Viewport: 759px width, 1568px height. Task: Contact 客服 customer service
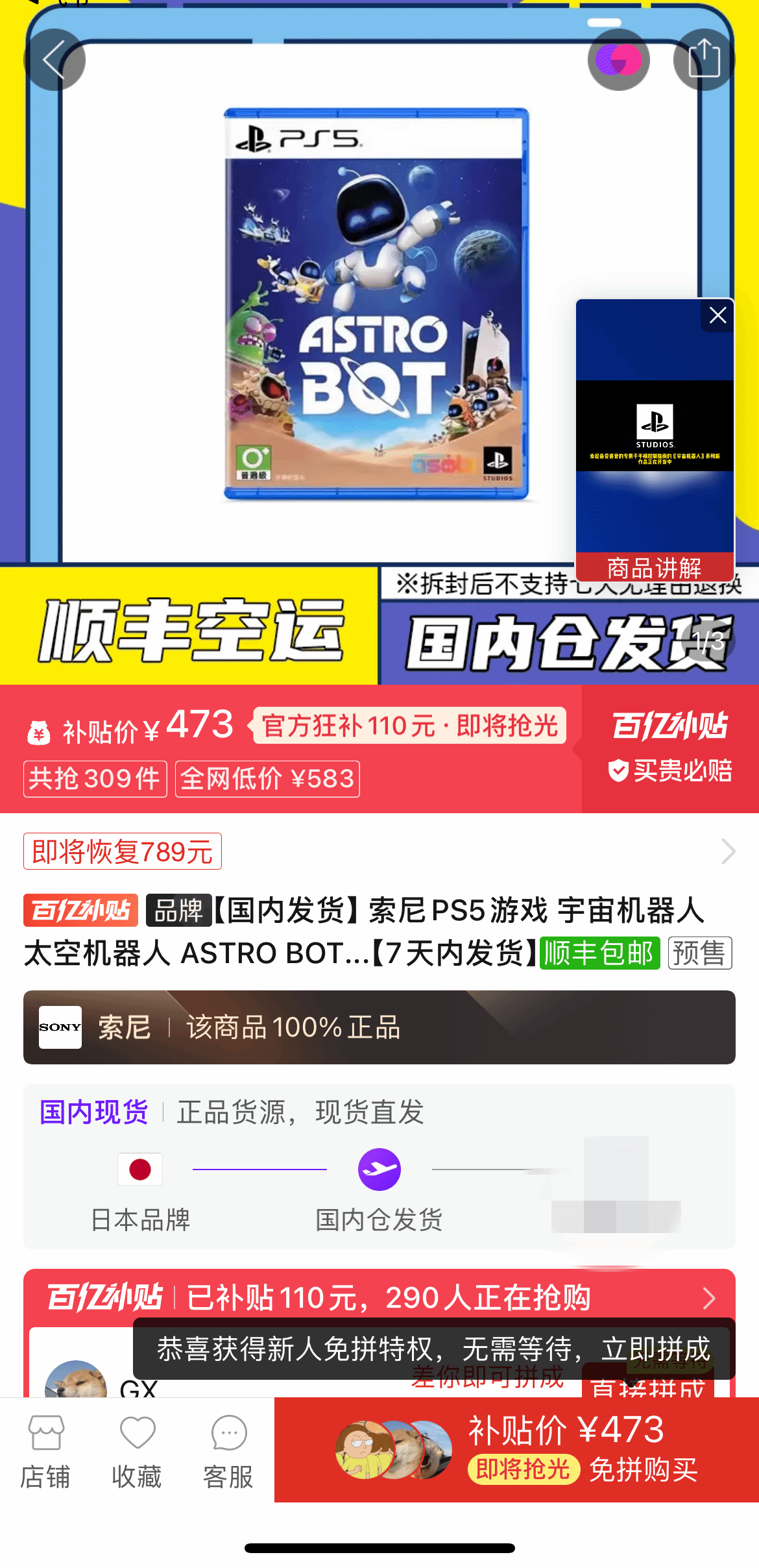[x=228, y=1451]
